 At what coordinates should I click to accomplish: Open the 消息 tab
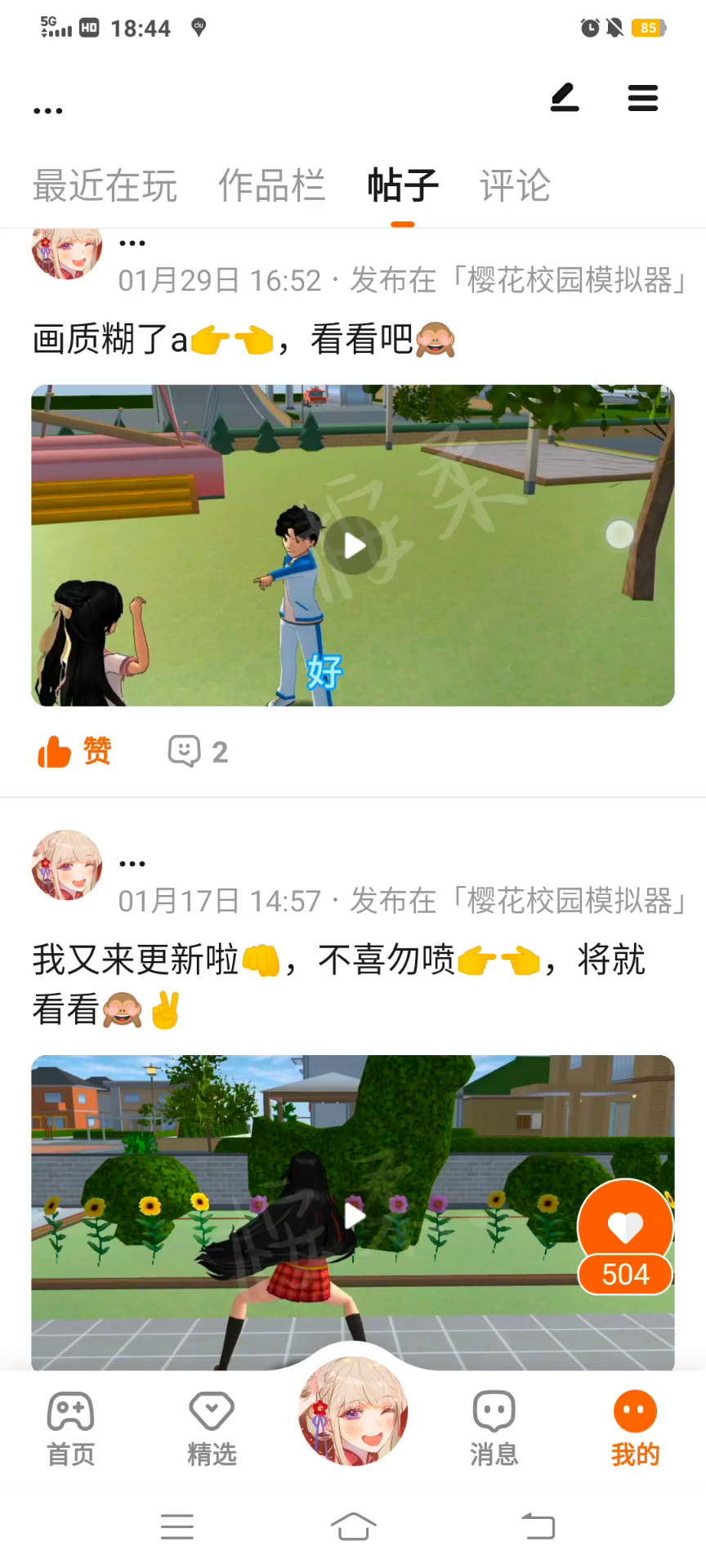[x=494, y=1429]
